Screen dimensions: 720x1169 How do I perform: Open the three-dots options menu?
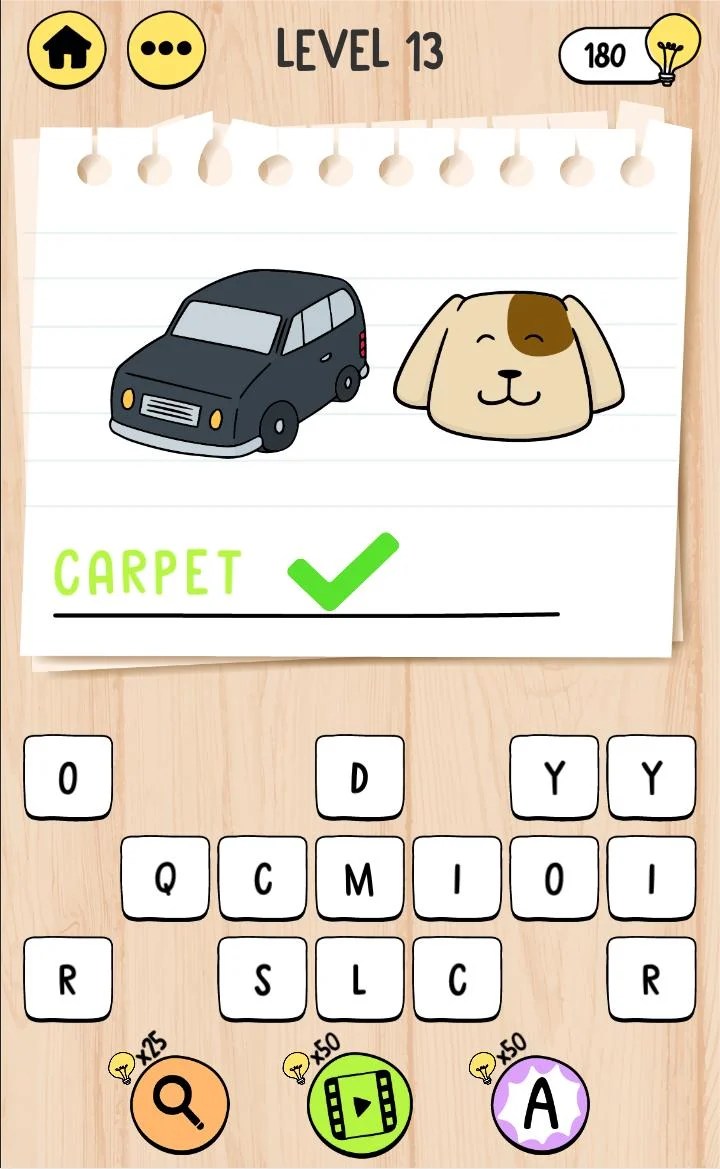coord(166,50)
